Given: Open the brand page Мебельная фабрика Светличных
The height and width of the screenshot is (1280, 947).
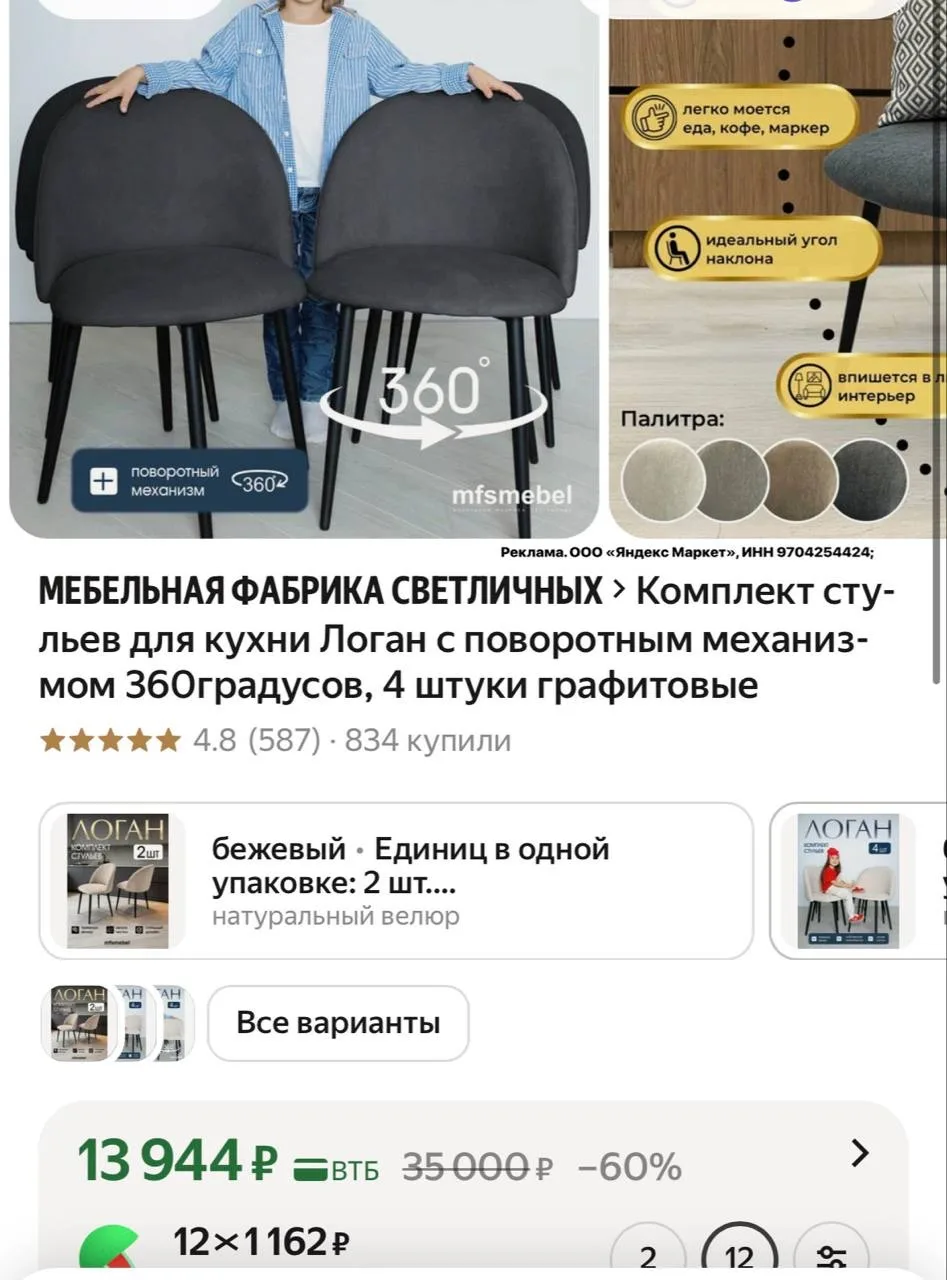Looking at the screenshot, I should pos(320,592).
